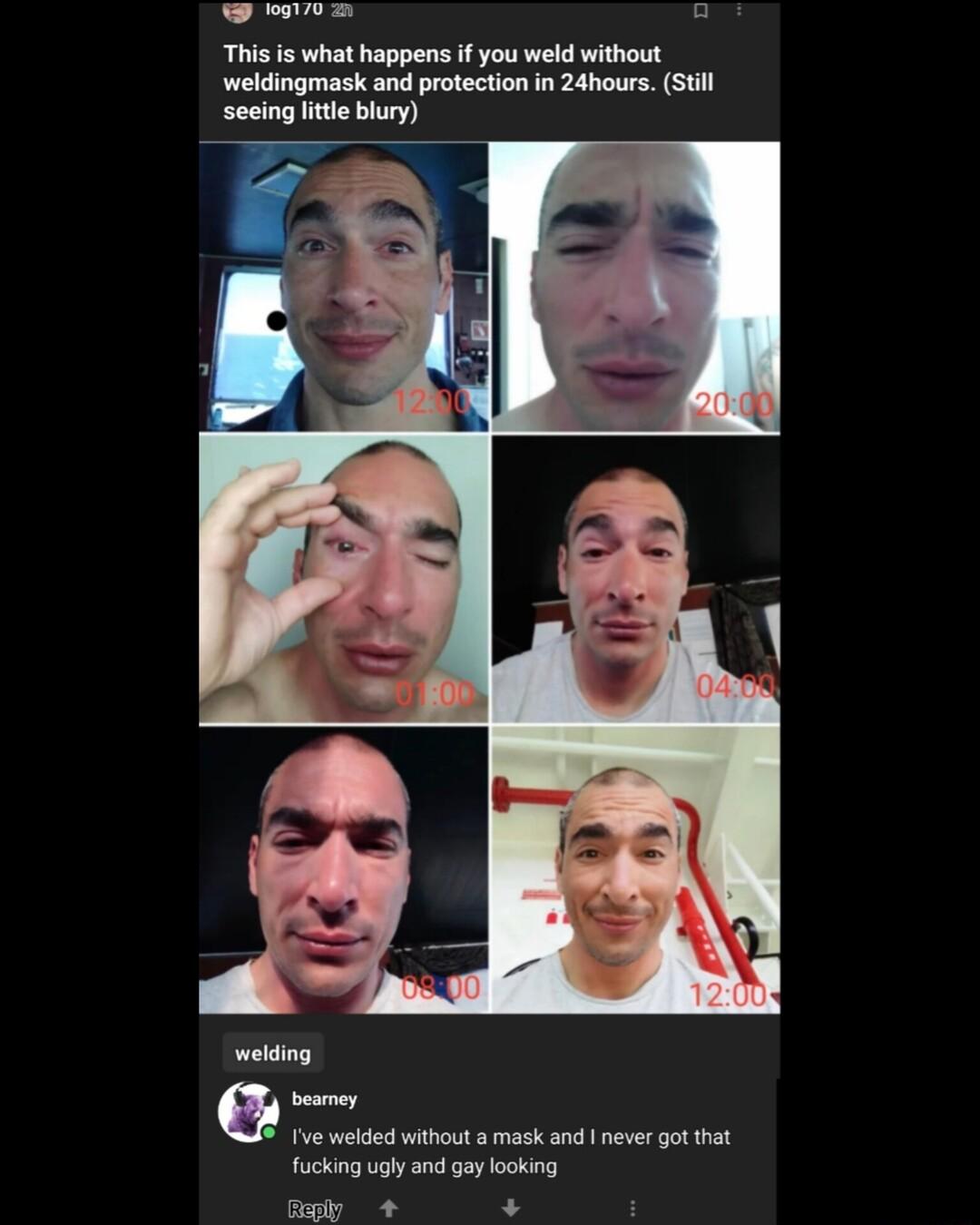Upvote bearney's comment
This screenshot has width=980, height=1225.
[x=388, y=1208]
